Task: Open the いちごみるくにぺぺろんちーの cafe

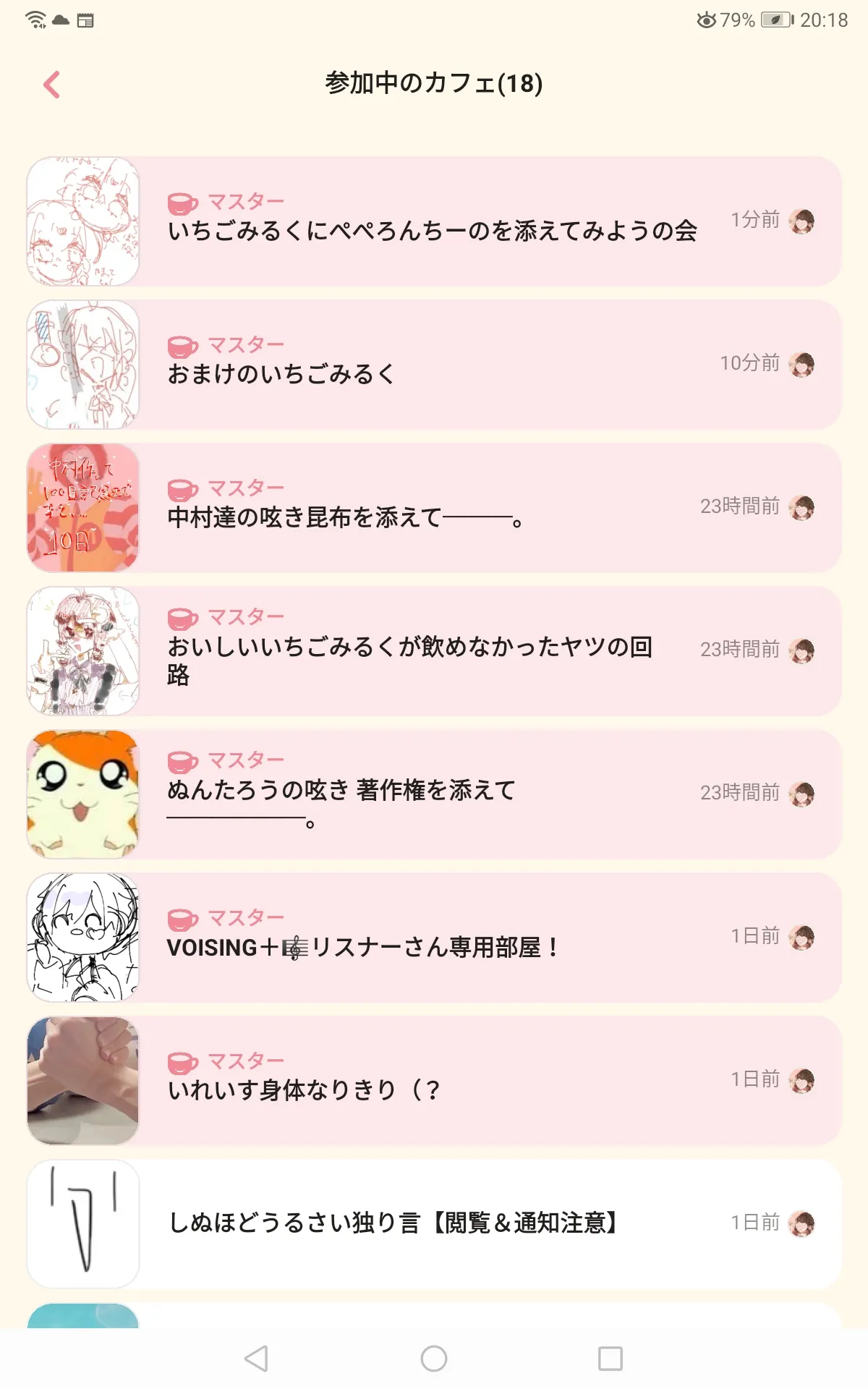Action: (434, 221)
